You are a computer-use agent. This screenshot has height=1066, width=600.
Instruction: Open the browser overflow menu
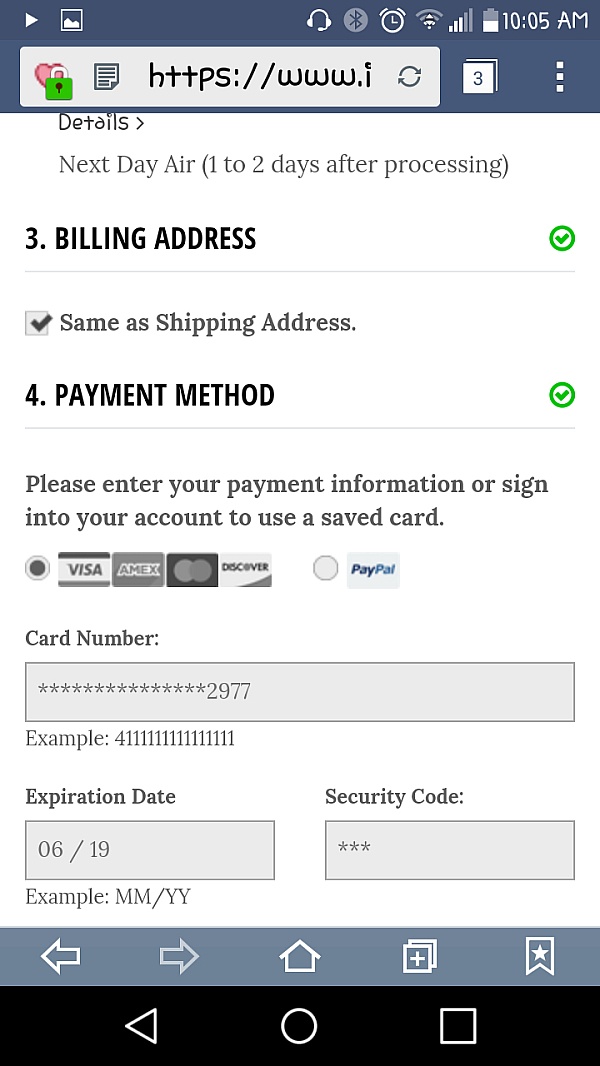coord(559,77)
